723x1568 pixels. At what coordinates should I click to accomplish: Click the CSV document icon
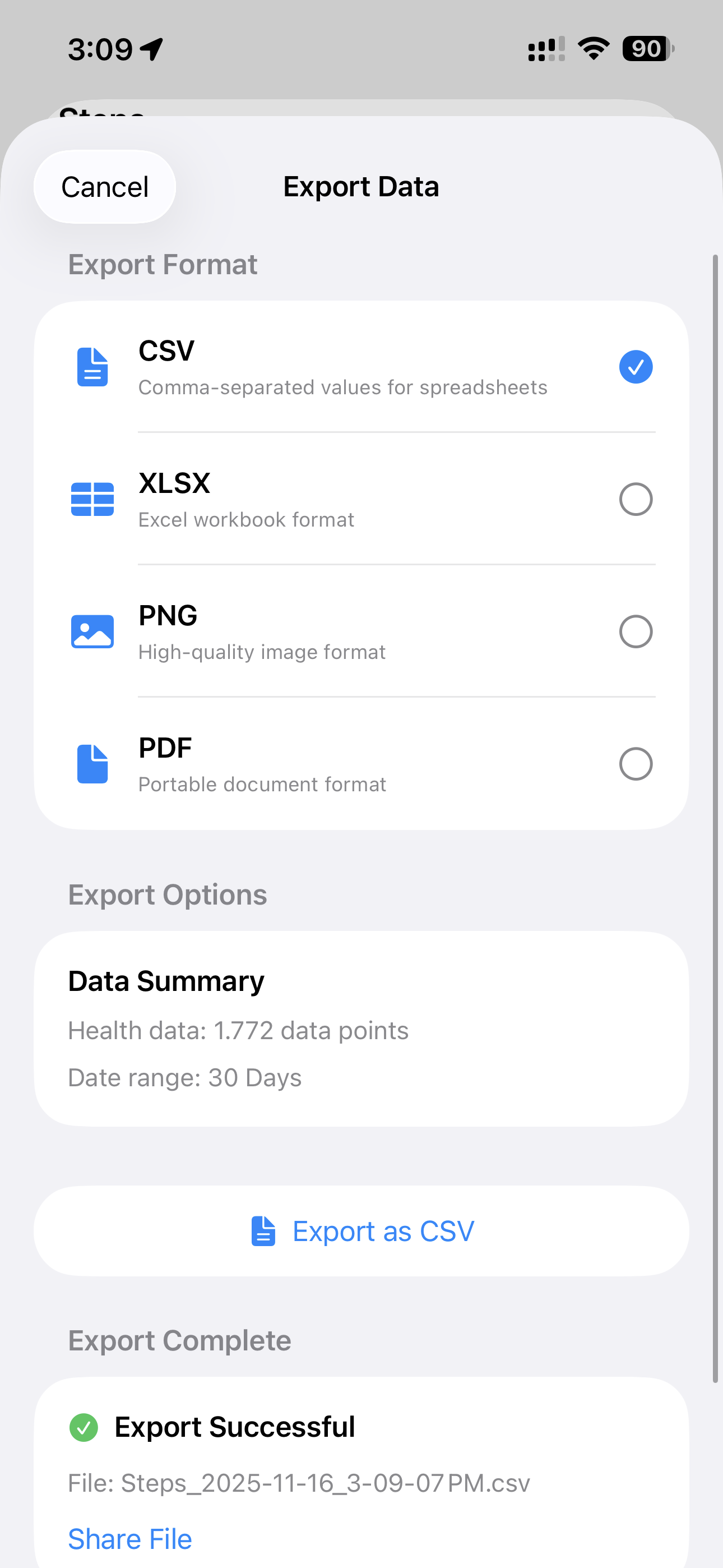92,366
